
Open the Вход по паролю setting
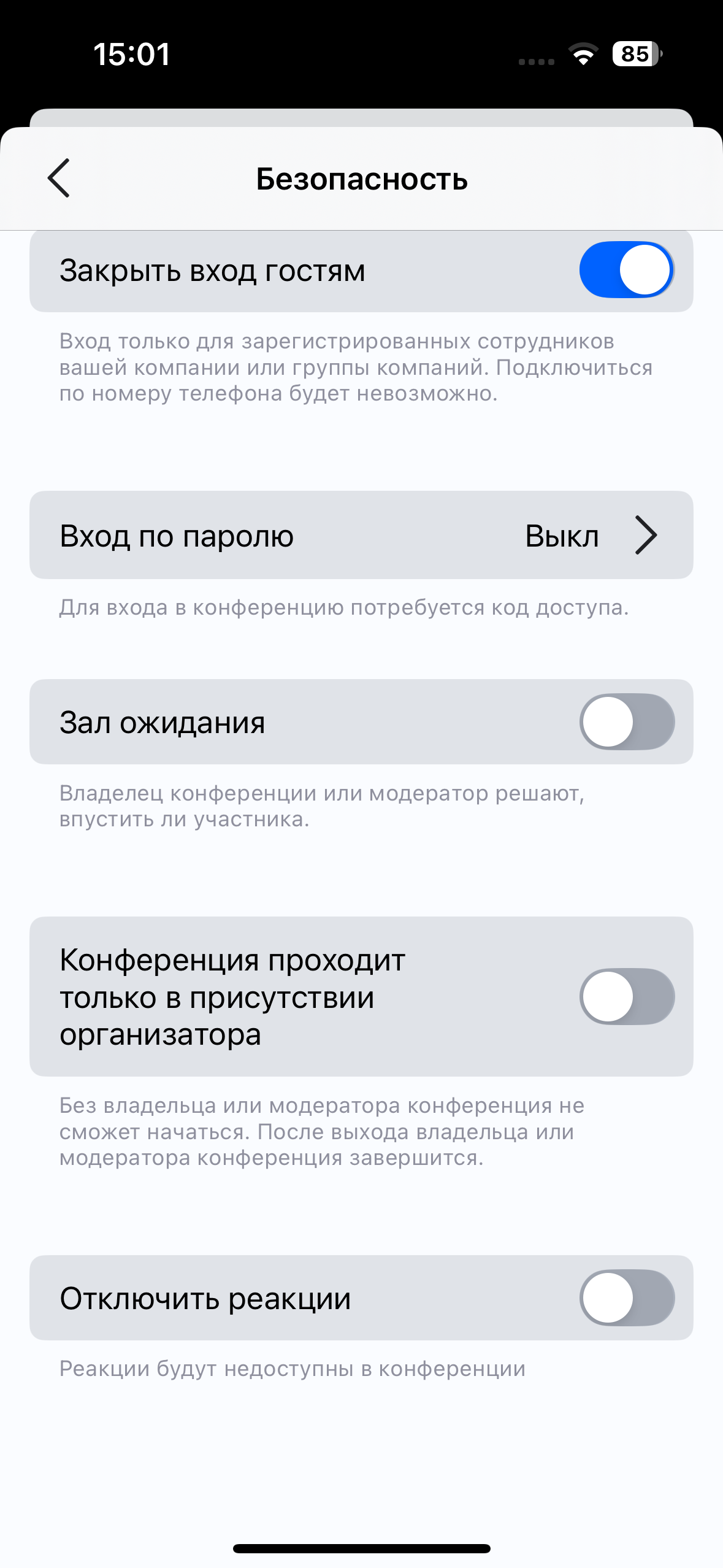tap(361, 535)
